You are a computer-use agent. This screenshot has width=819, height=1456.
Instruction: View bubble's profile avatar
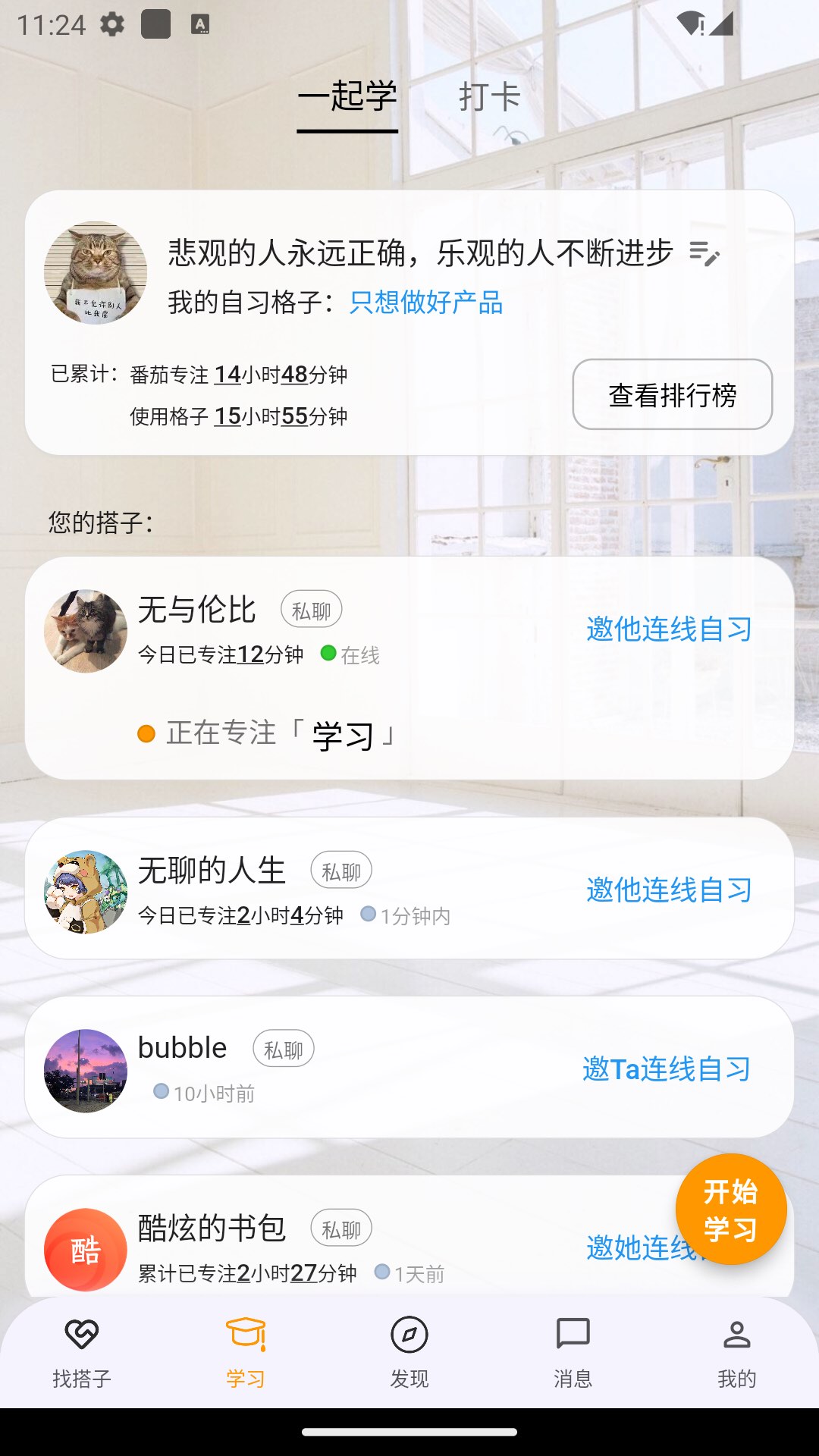(x=86, y=1071)
